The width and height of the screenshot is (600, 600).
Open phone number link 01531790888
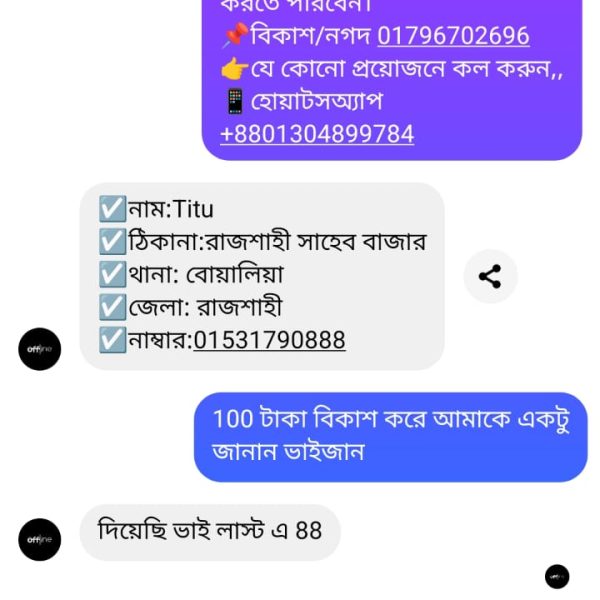coord(269,340)
